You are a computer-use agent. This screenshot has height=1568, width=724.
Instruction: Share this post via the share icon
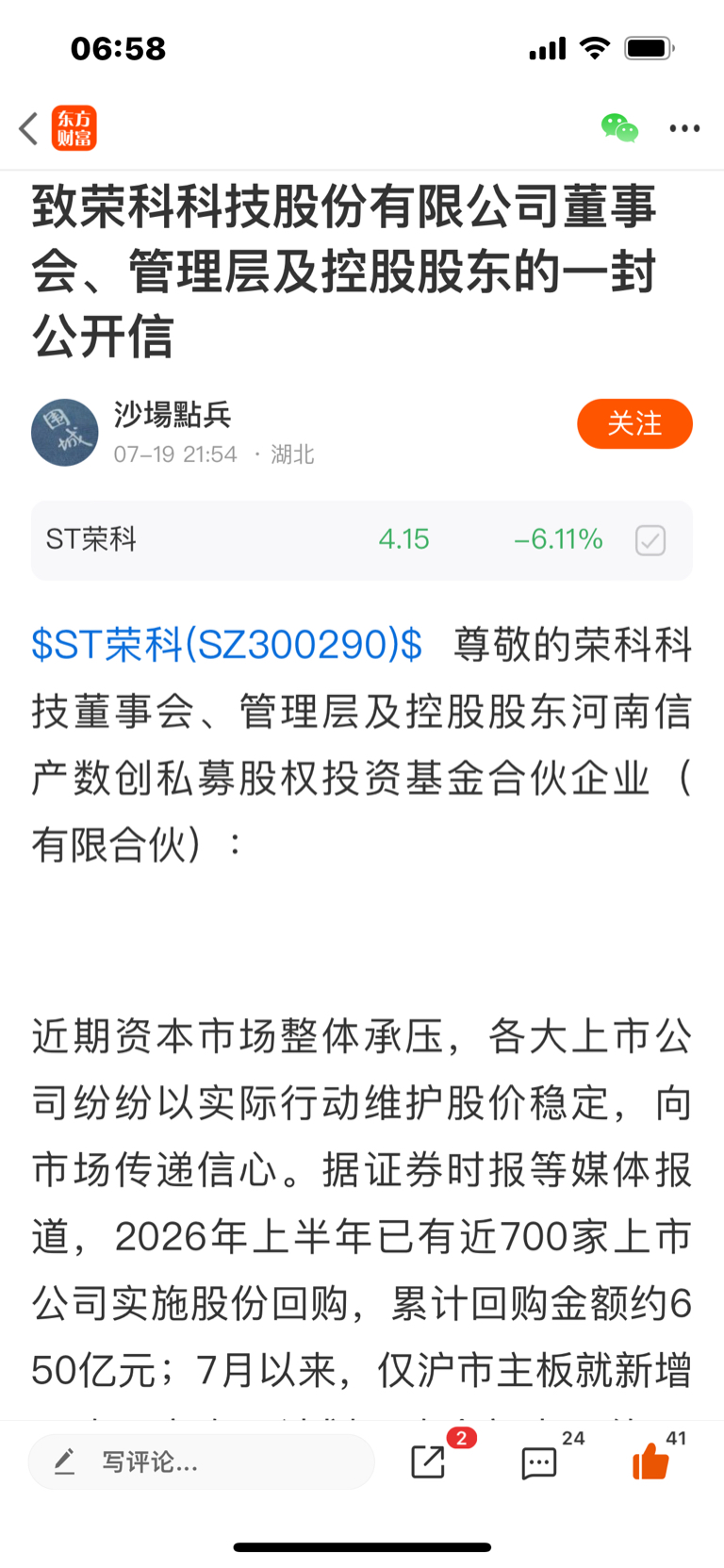pyautogui.click(x=429, y=1461)
